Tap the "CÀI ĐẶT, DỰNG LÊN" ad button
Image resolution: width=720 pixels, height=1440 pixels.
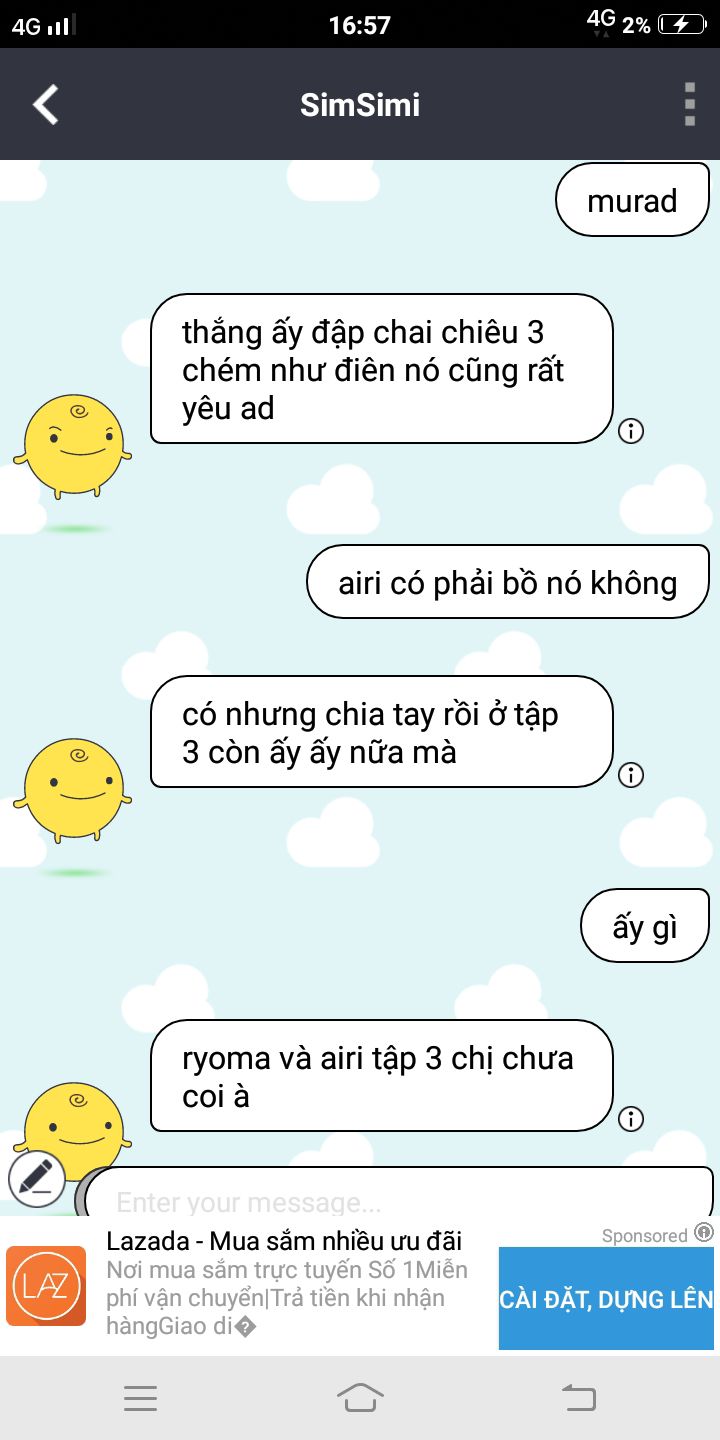606,1298
